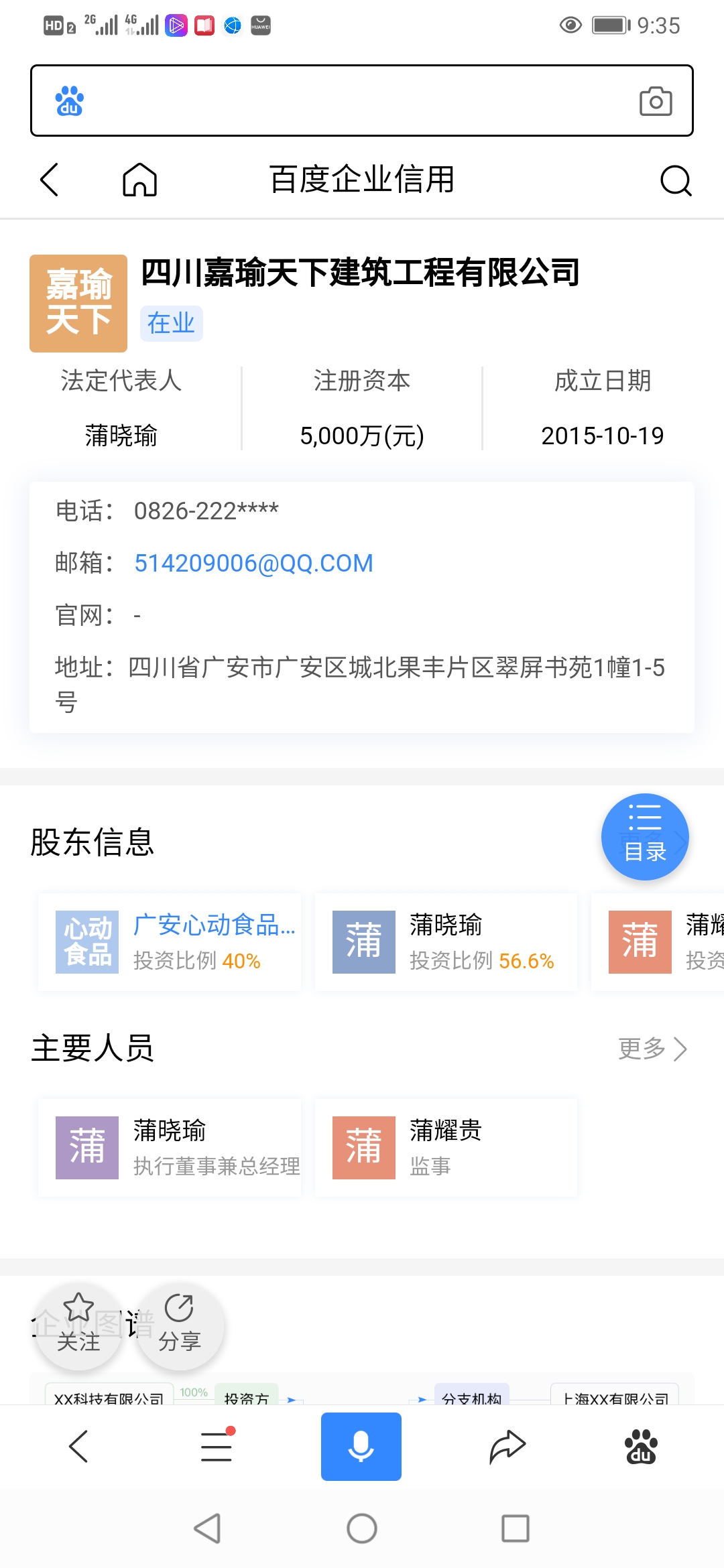724x1568 pixels.
Task: Open supervisor 蒲耀贵 card
Action: pos(446,1147)
